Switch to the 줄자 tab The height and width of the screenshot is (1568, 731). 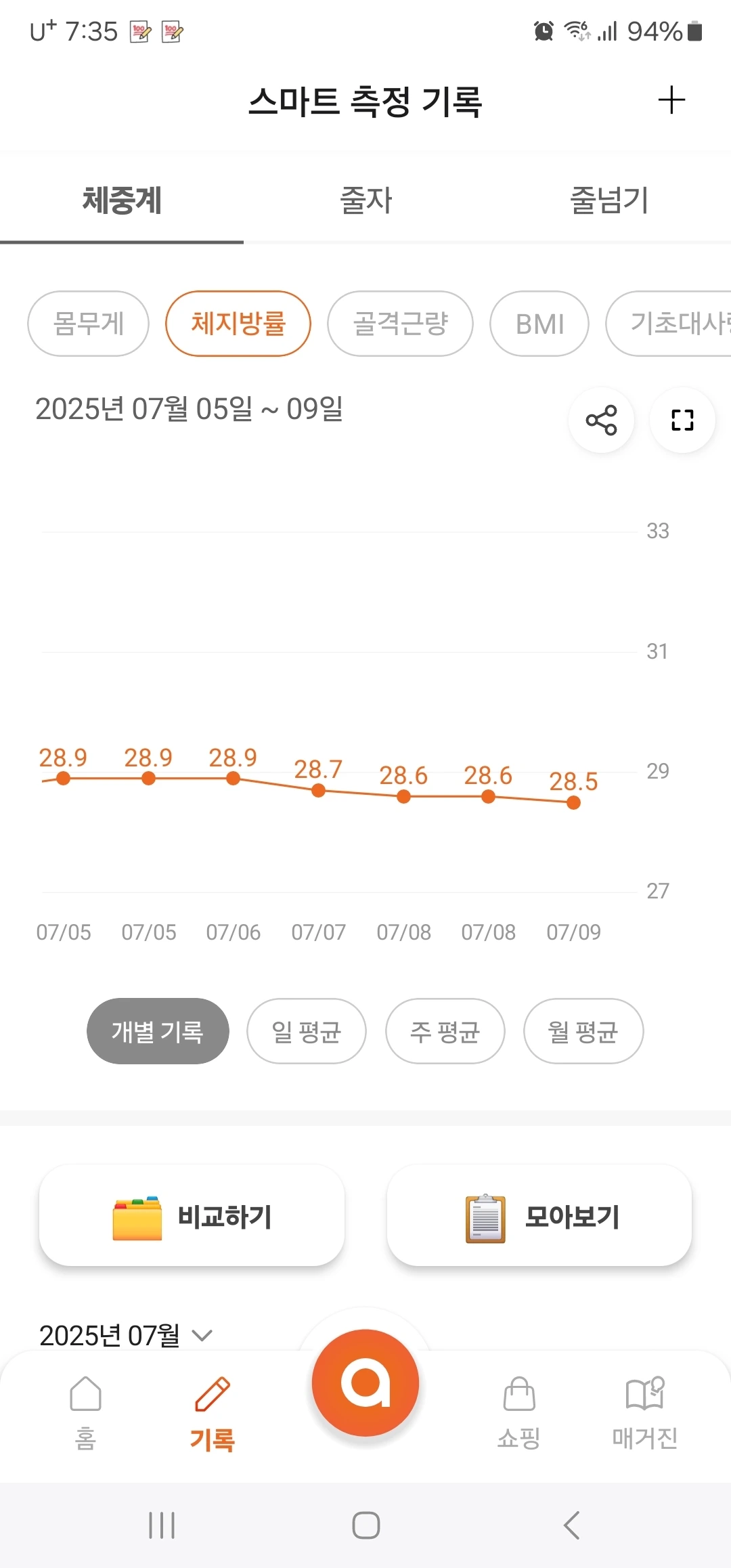(365, 200)
